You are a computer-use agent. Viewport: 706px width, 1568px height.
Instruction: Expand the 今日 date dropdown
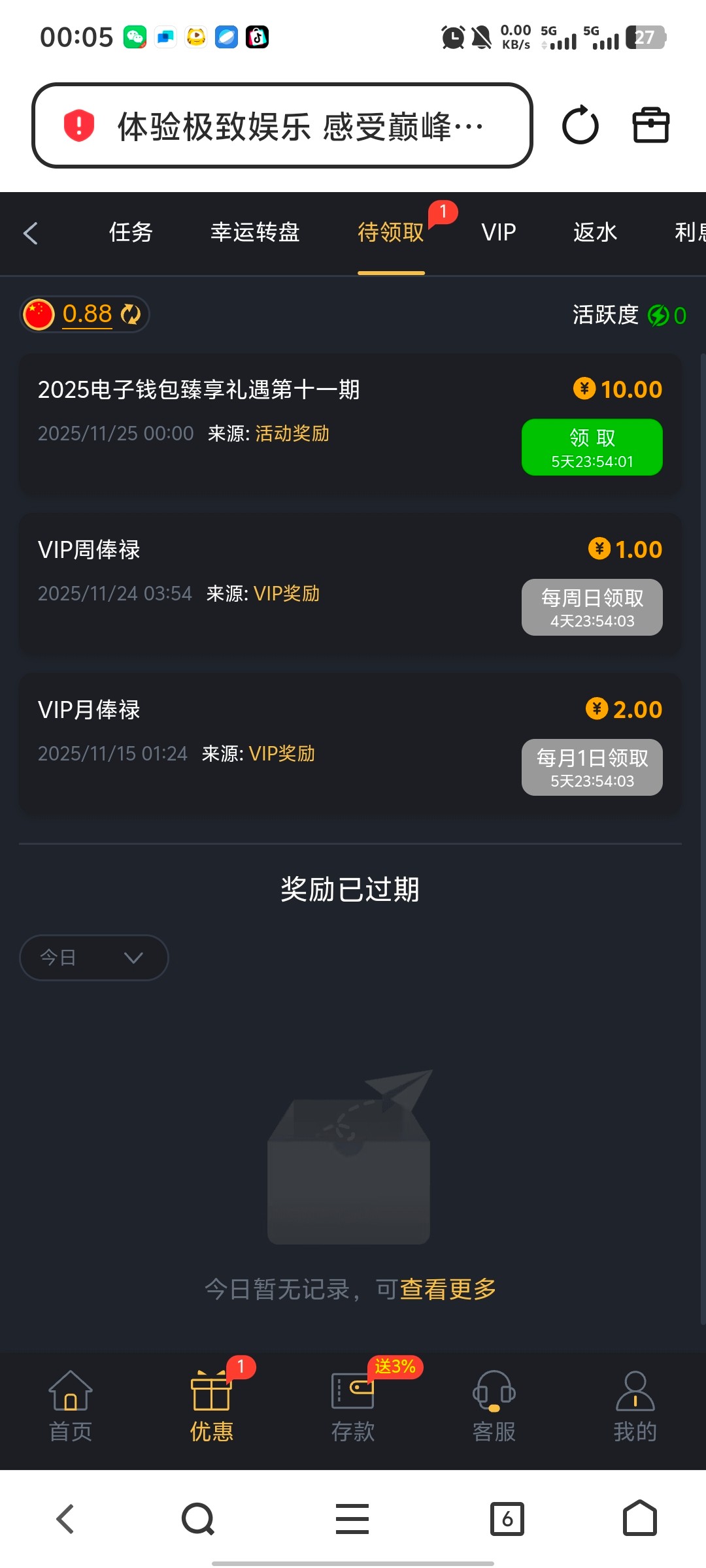click(x=93, y=958)
